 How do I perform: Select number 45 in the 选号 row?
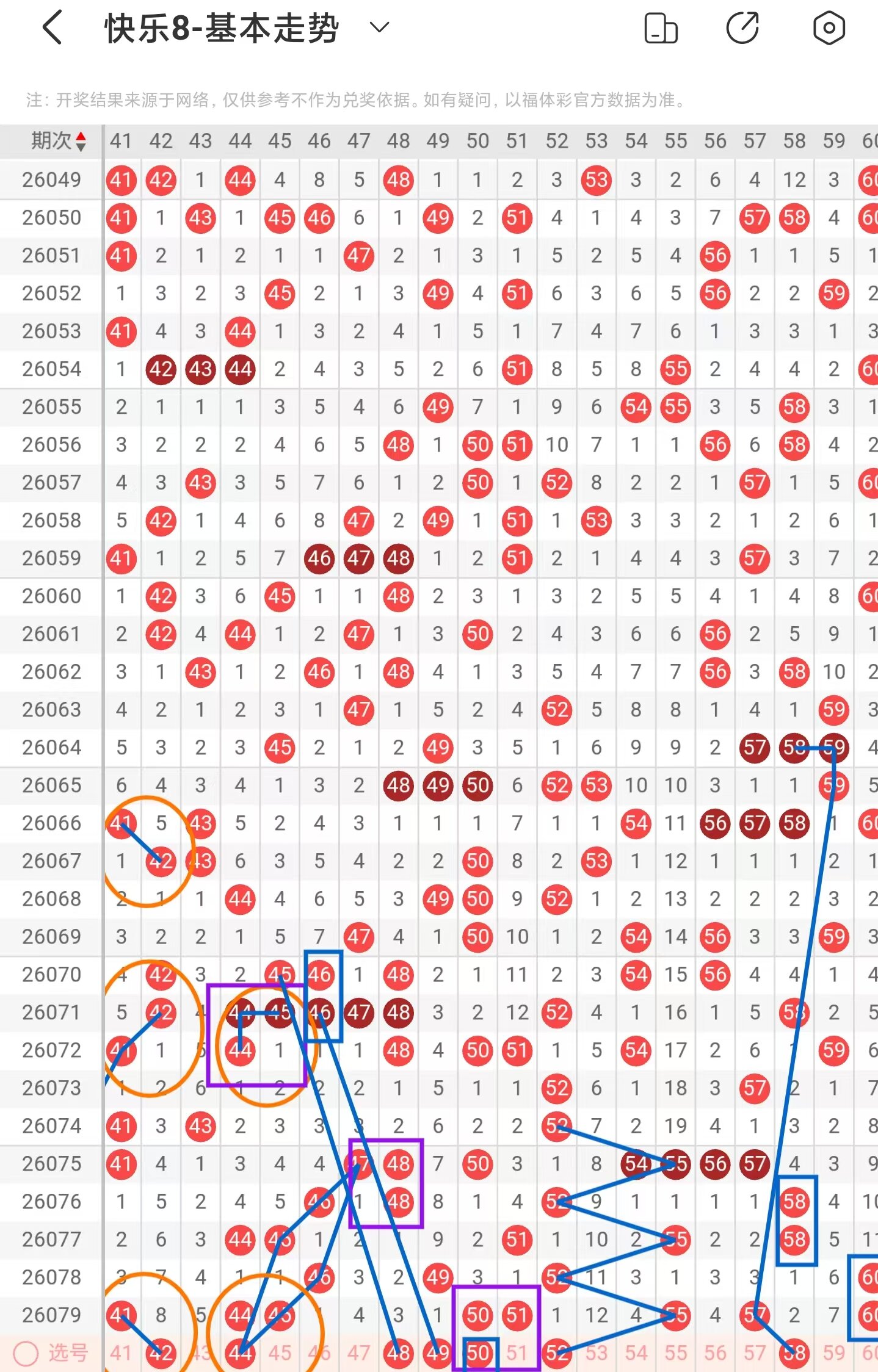[x=280, y=1352]
